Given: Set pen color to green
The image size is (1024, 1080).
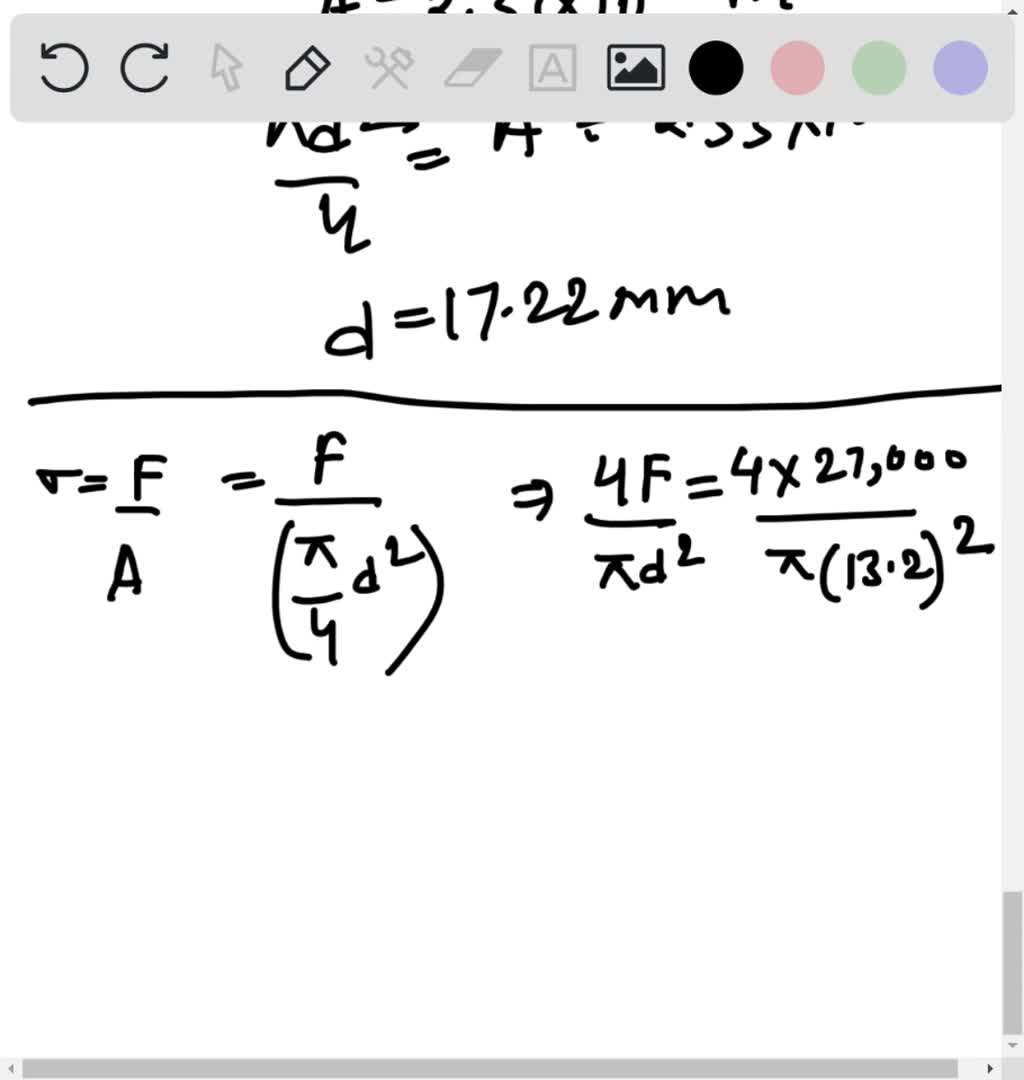Looking at the screenshot, I should tap(879, 69).
